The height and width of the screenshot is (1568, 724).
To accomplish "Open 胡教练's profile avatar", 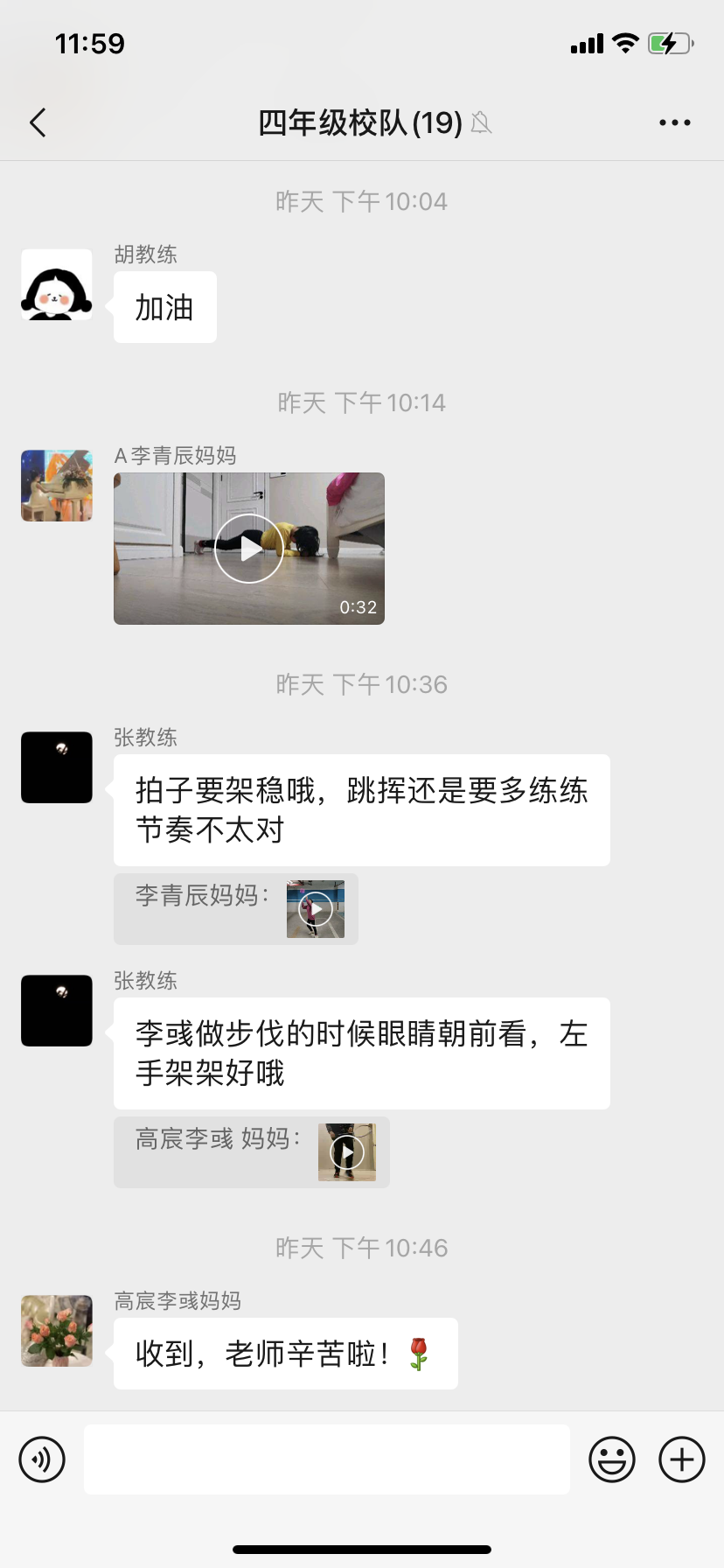I will click(x=57, y=285).
